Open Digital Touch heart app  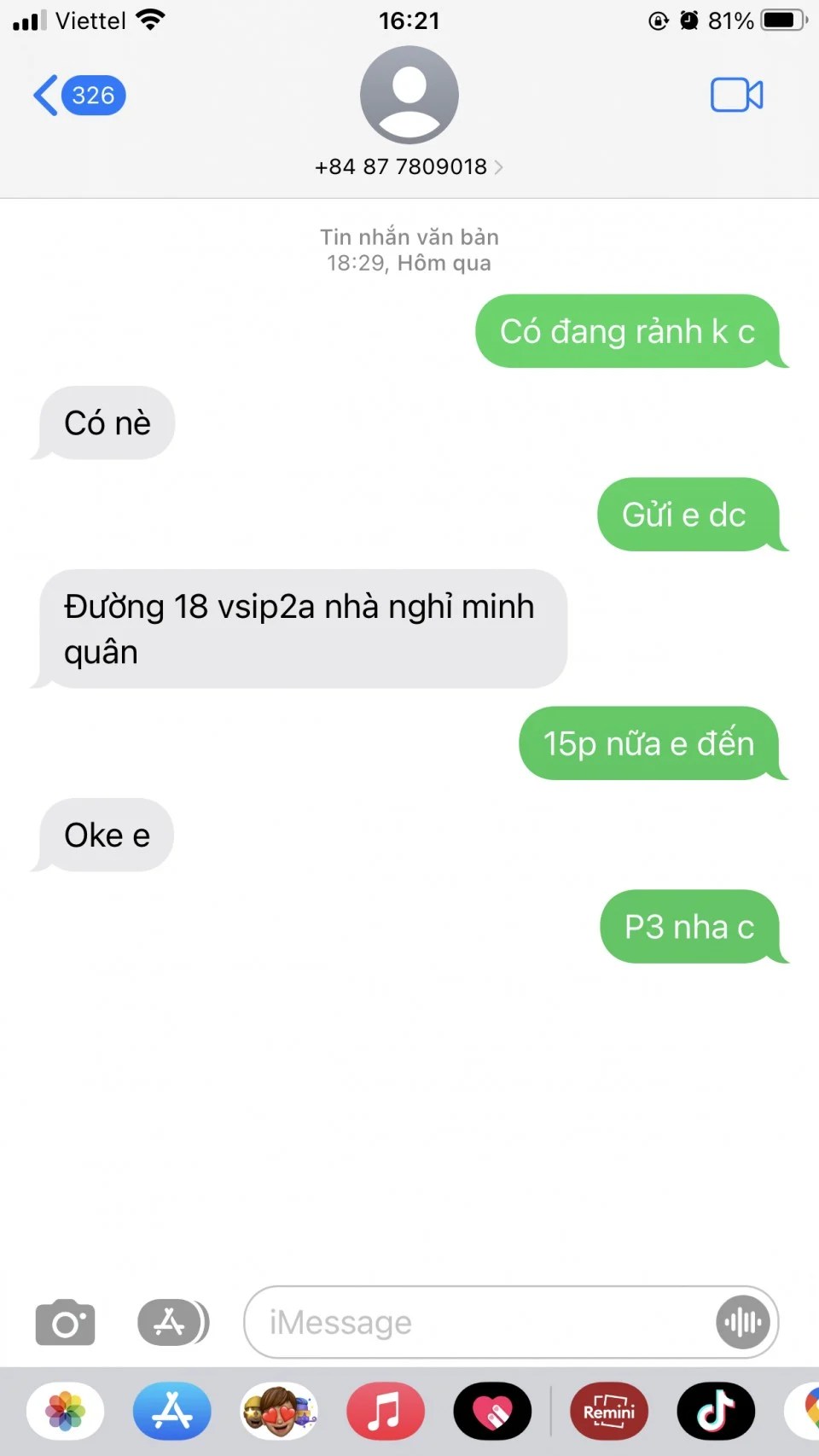point(492,1411)
